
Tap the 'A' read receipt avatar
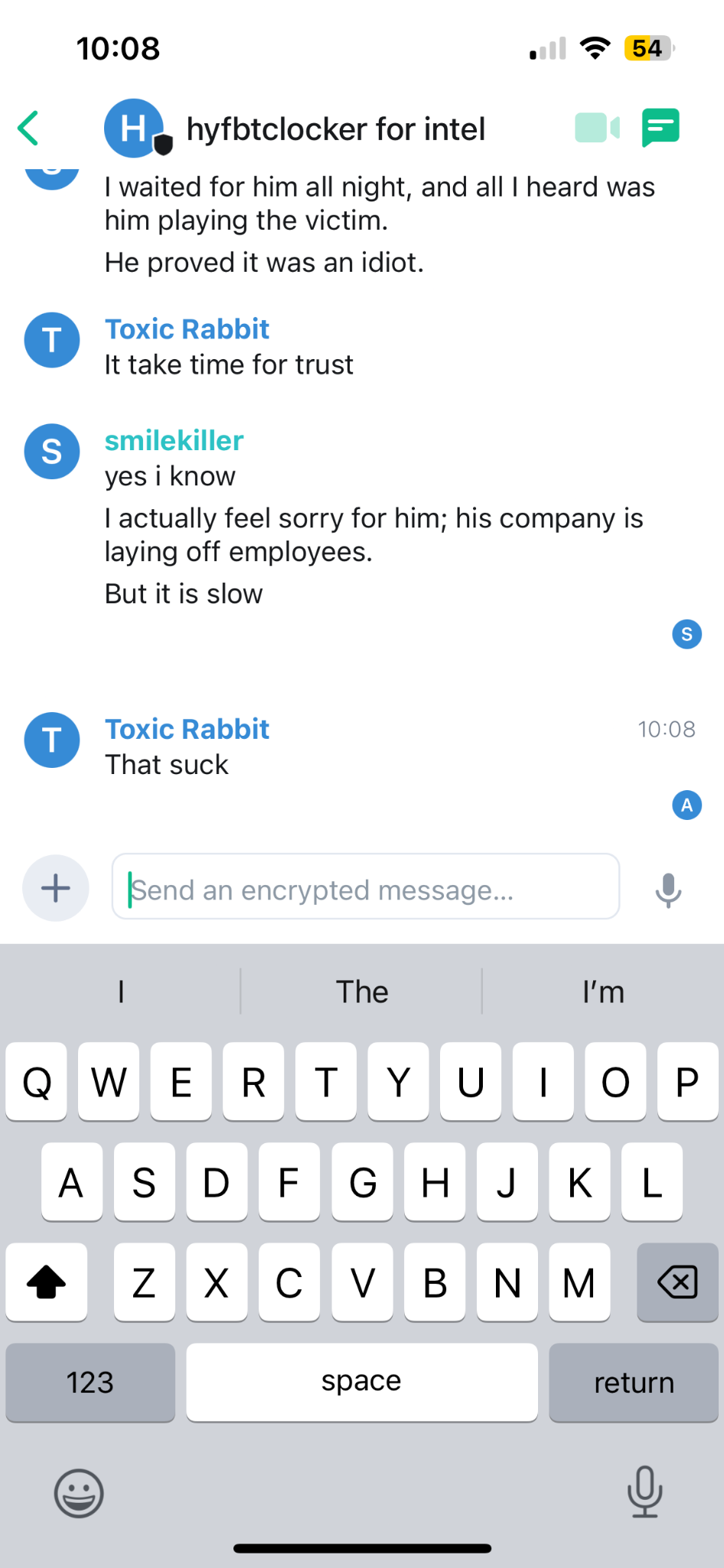click(686, 805)
